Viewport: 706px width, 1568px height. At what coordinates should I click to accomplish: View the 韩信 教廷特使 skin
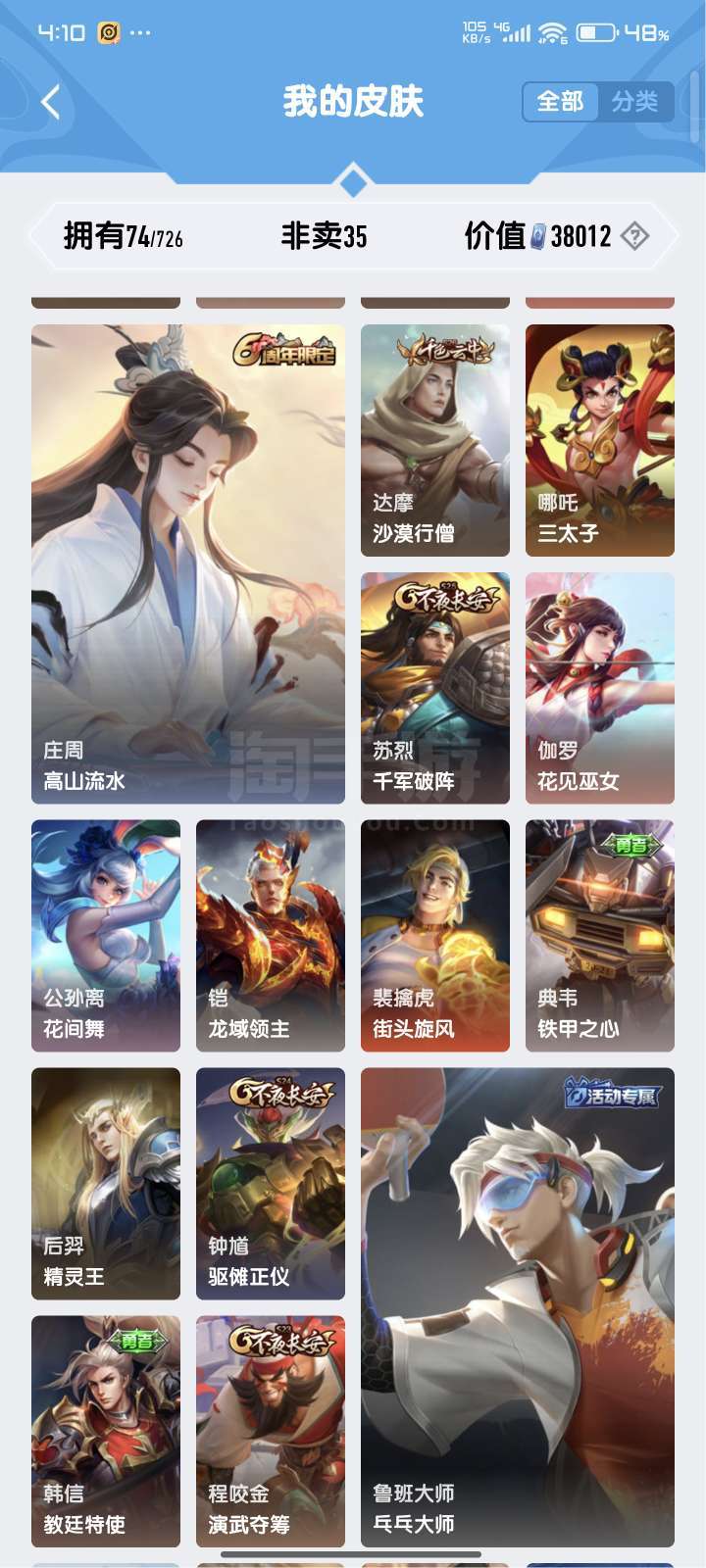click(106, 1432)
